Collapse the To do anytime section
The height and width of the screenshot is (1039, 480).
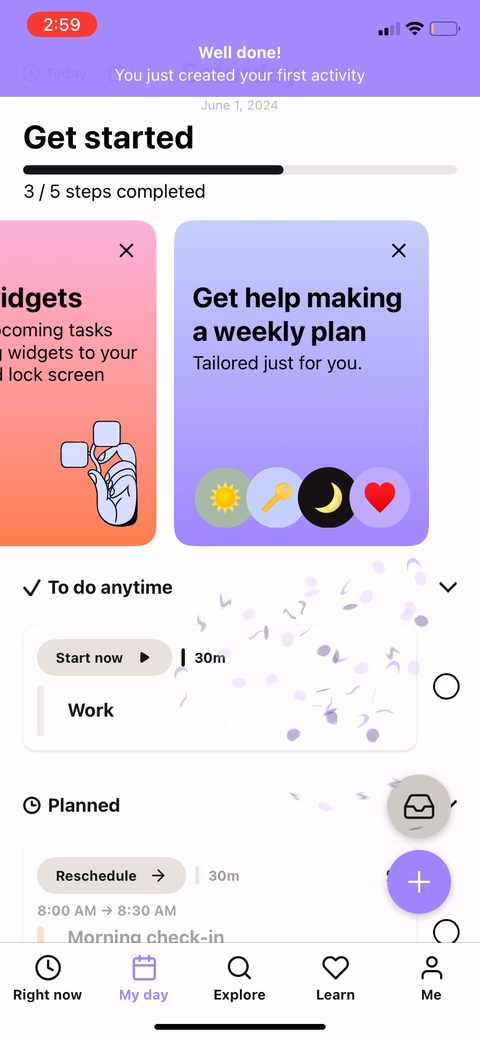448,587
